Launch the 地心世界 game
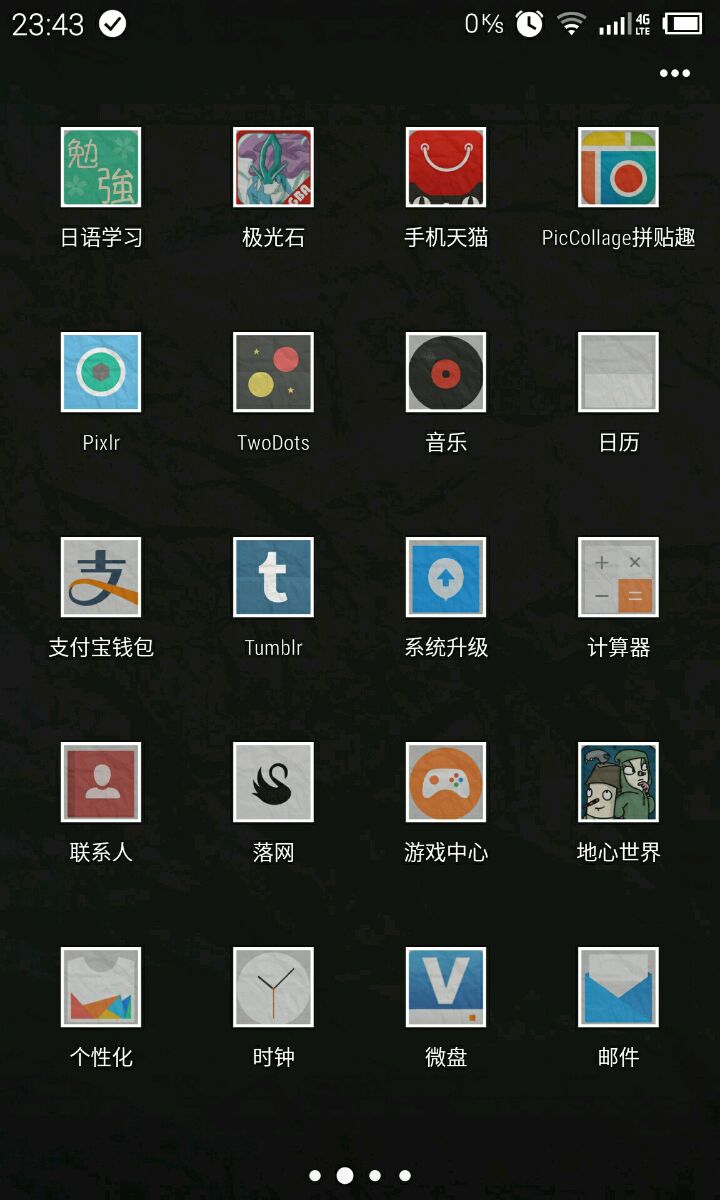Viewport: 720px width, 1200px height. point(618,782)
